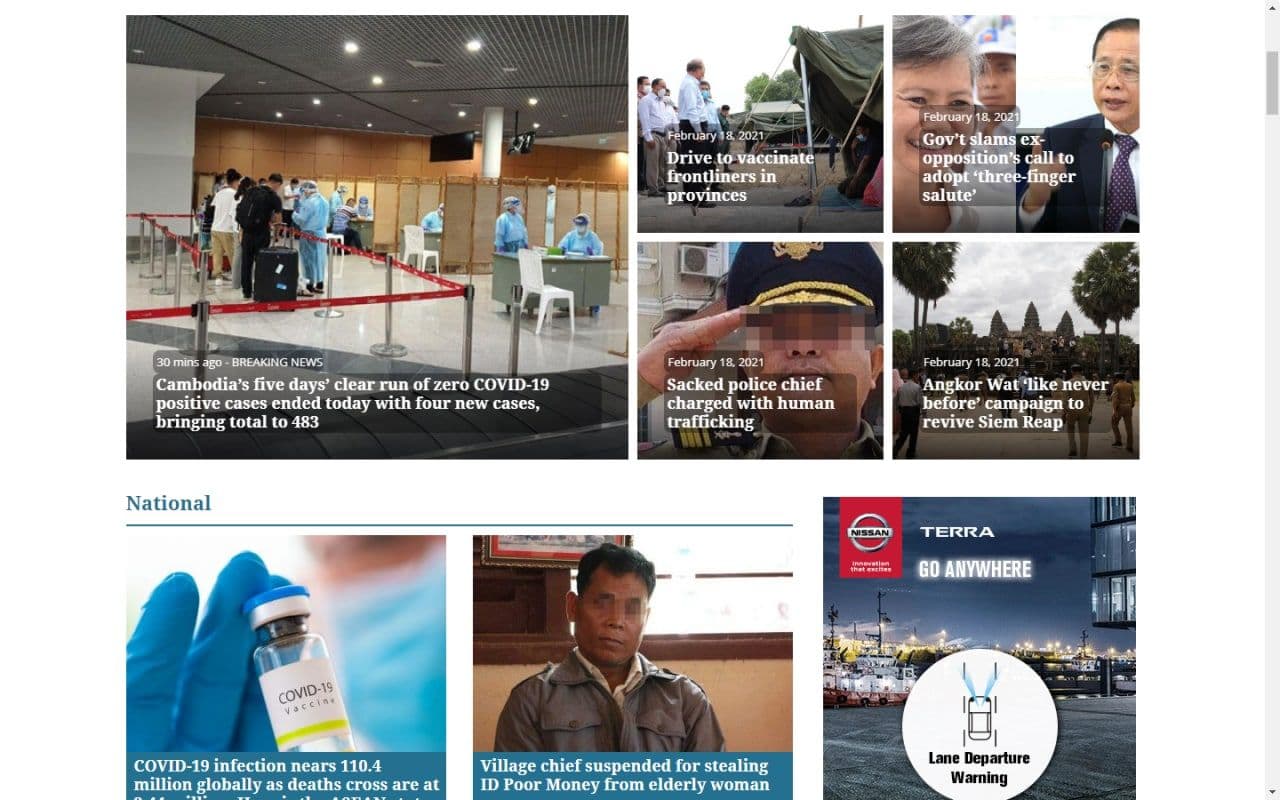The width and height of the screenshot is (1280, 800).
Task: Open COVID-19 infection nears 110.4 million article
Action: 286,775
